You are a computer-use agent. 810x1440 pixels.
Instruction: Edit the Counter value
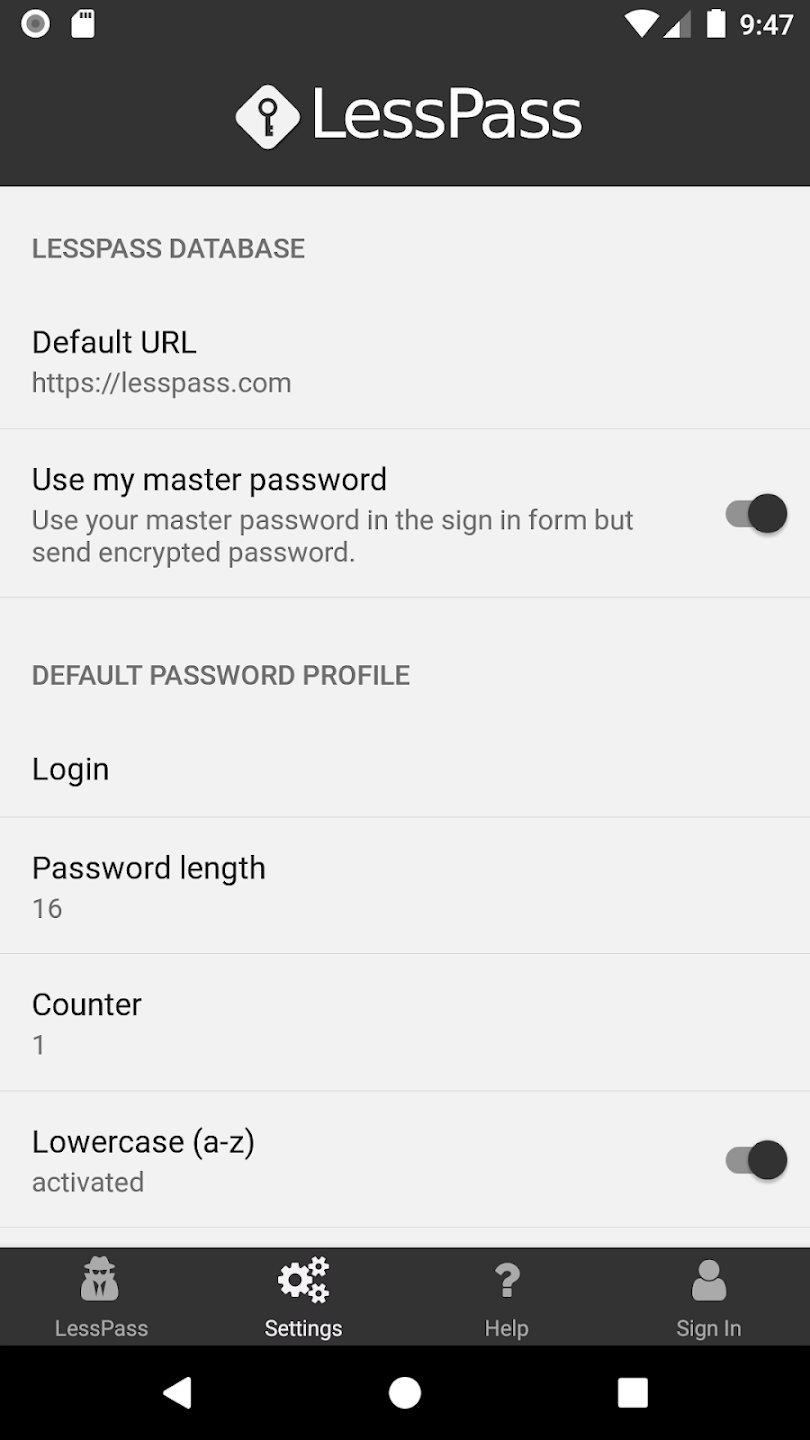[x=405, y=1023]
